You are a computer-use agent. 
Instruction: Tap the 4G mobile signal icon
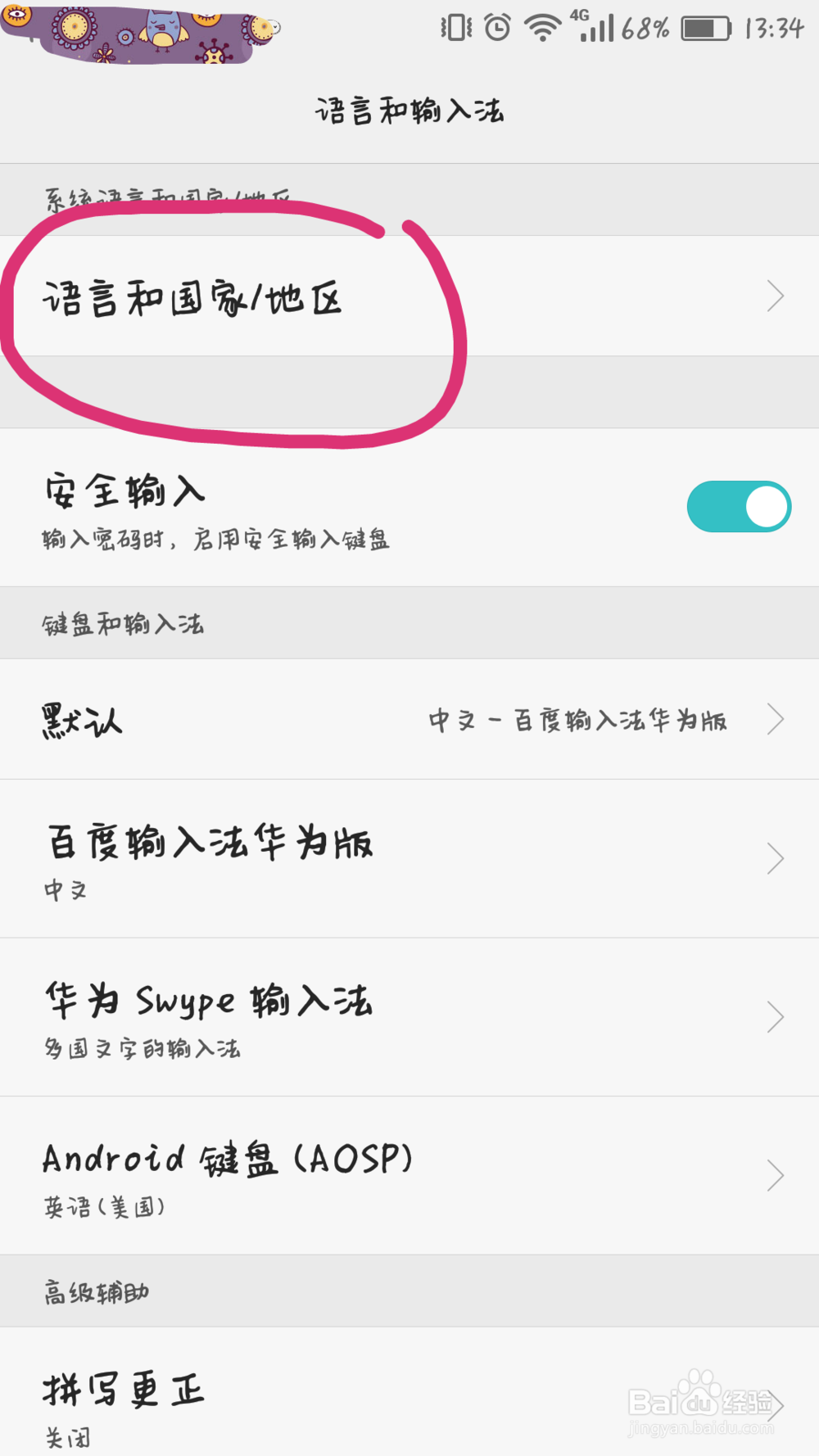pyautogui.click(x=592, y=28)
